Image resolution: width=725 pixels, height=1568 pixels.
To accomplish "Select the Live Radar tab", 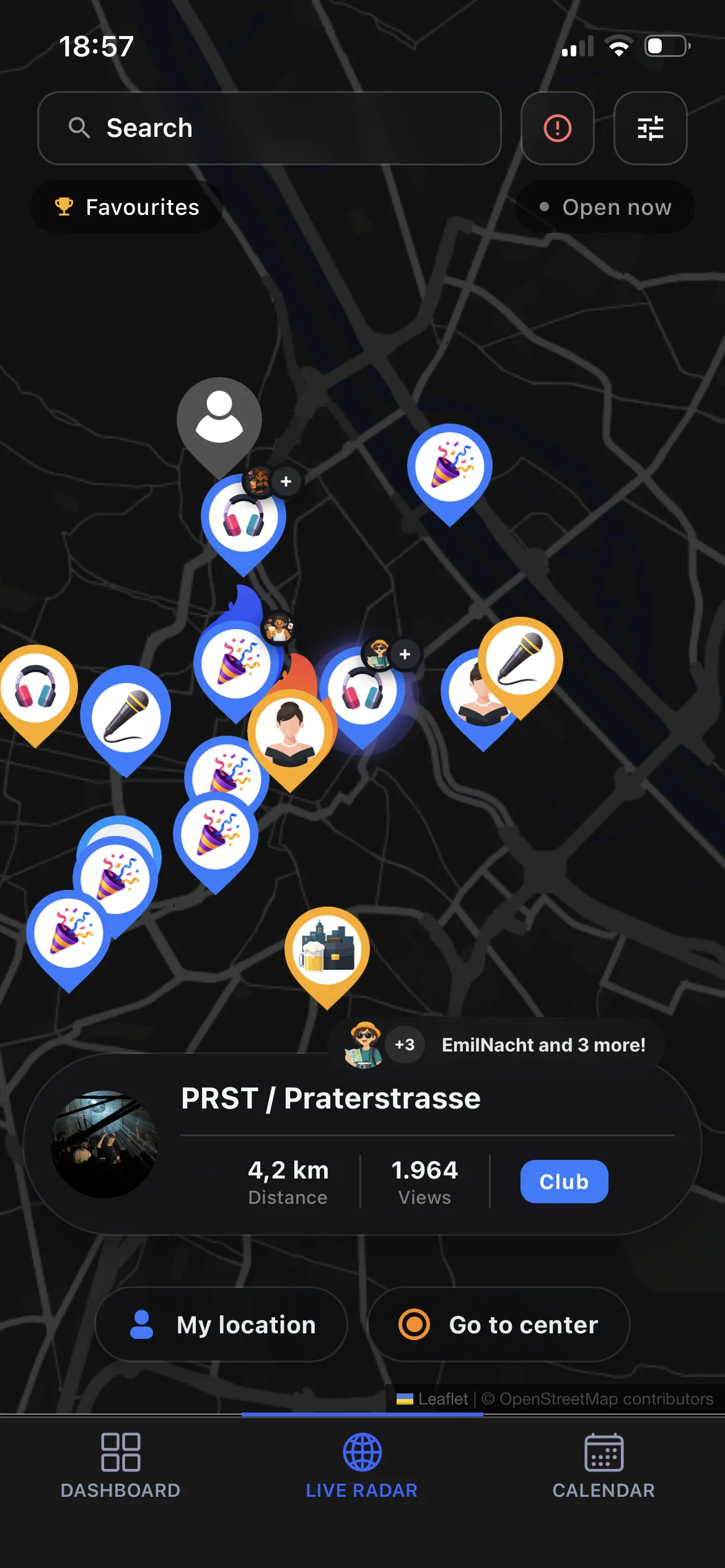I will 362,1466.
